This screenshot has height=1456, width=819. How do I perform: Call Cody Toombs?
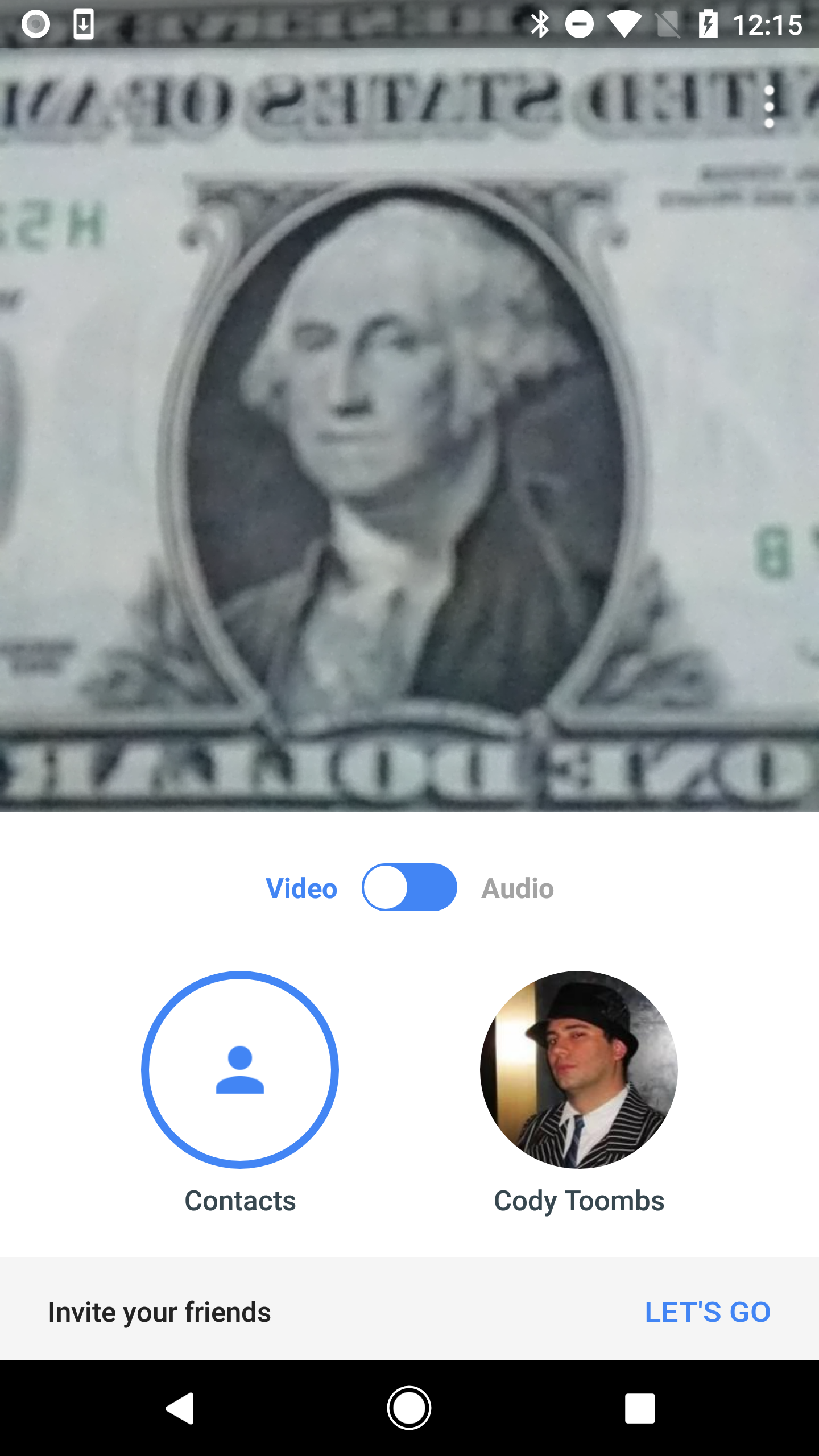(x=579, y=1069)
